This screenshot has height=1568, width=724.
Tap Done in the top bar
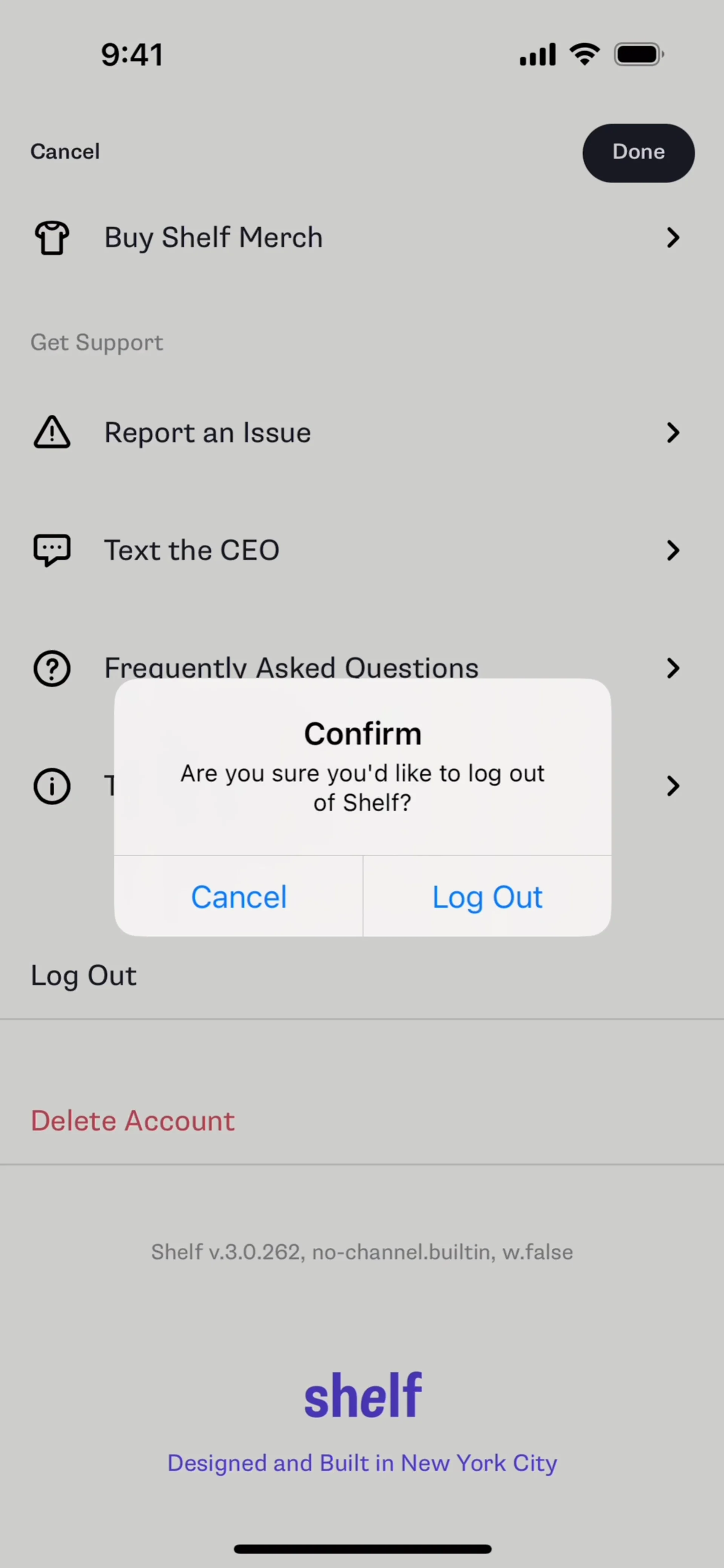pos(638,152)
